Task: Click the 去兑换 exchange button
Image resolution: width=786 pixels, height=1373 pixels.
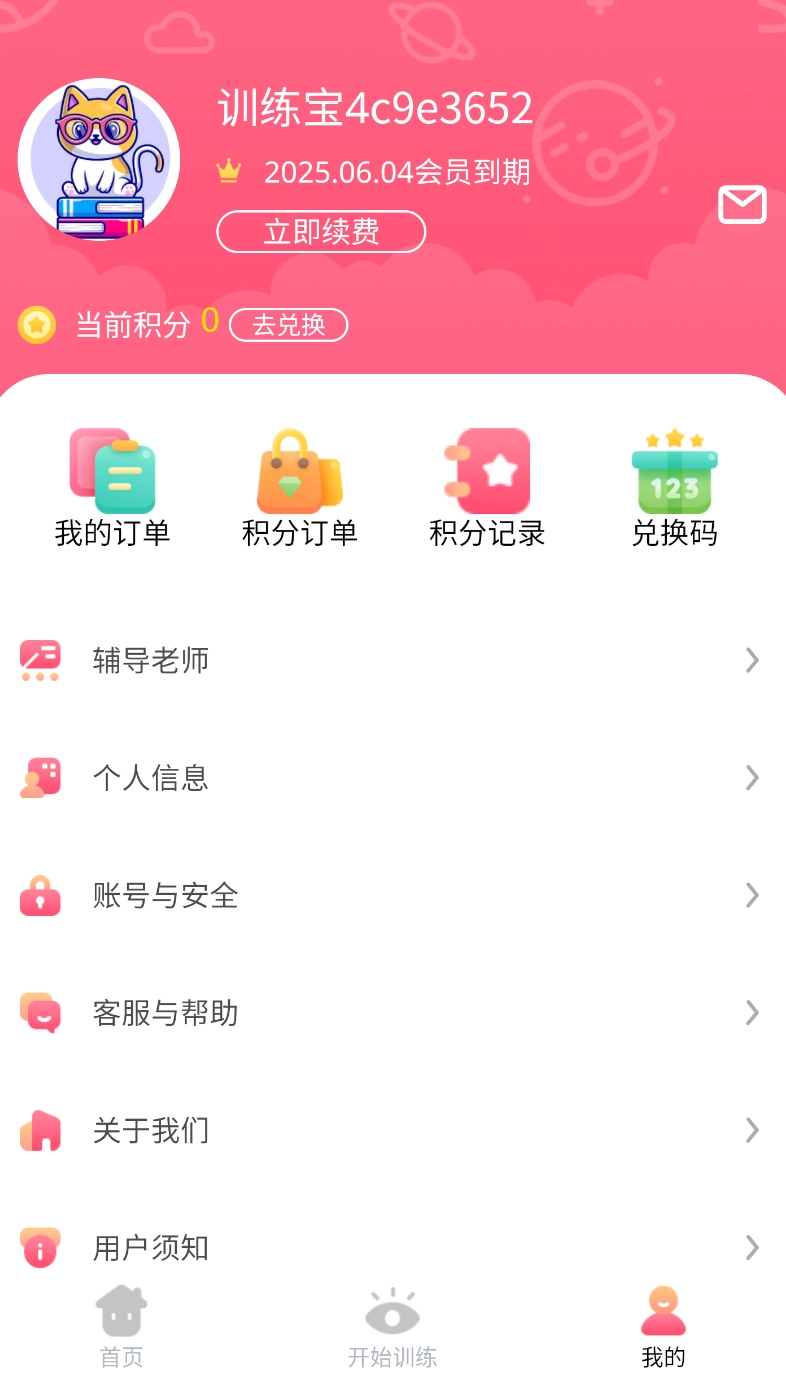Action: pos(288,325)
